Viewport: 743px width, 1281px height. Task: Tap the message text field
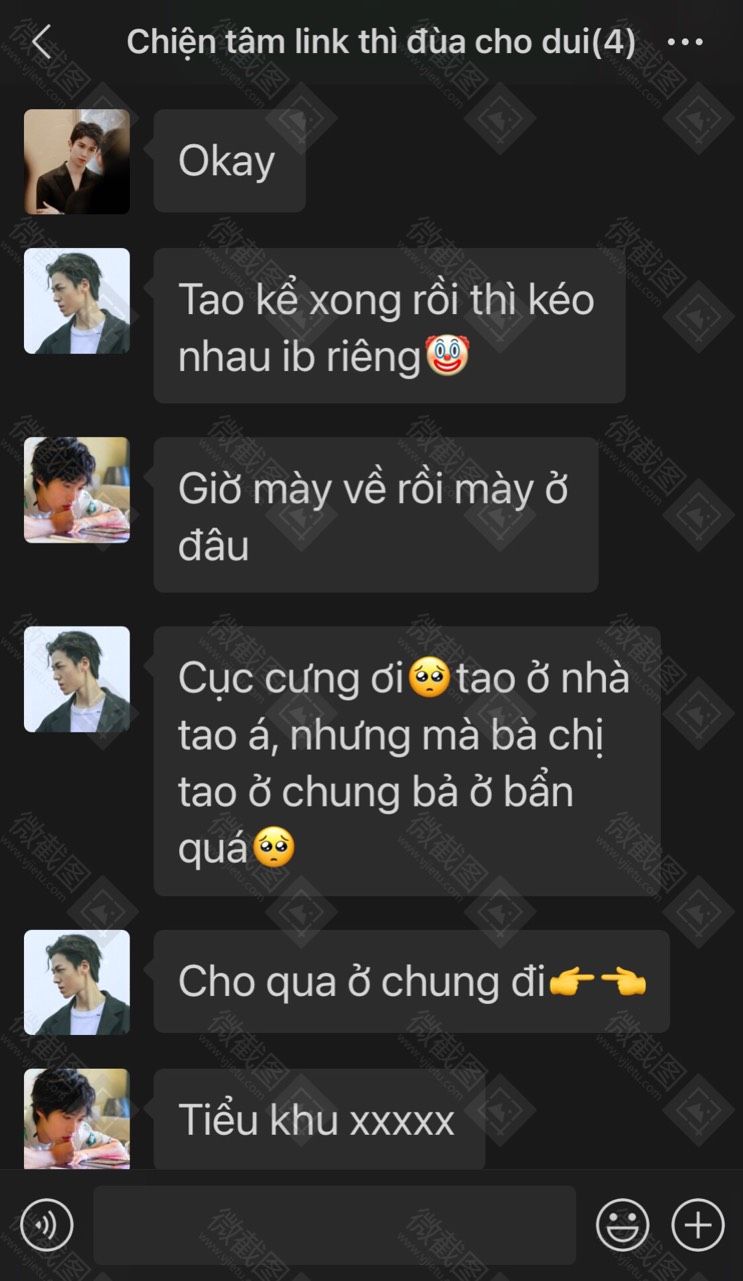pos(334,1225)
